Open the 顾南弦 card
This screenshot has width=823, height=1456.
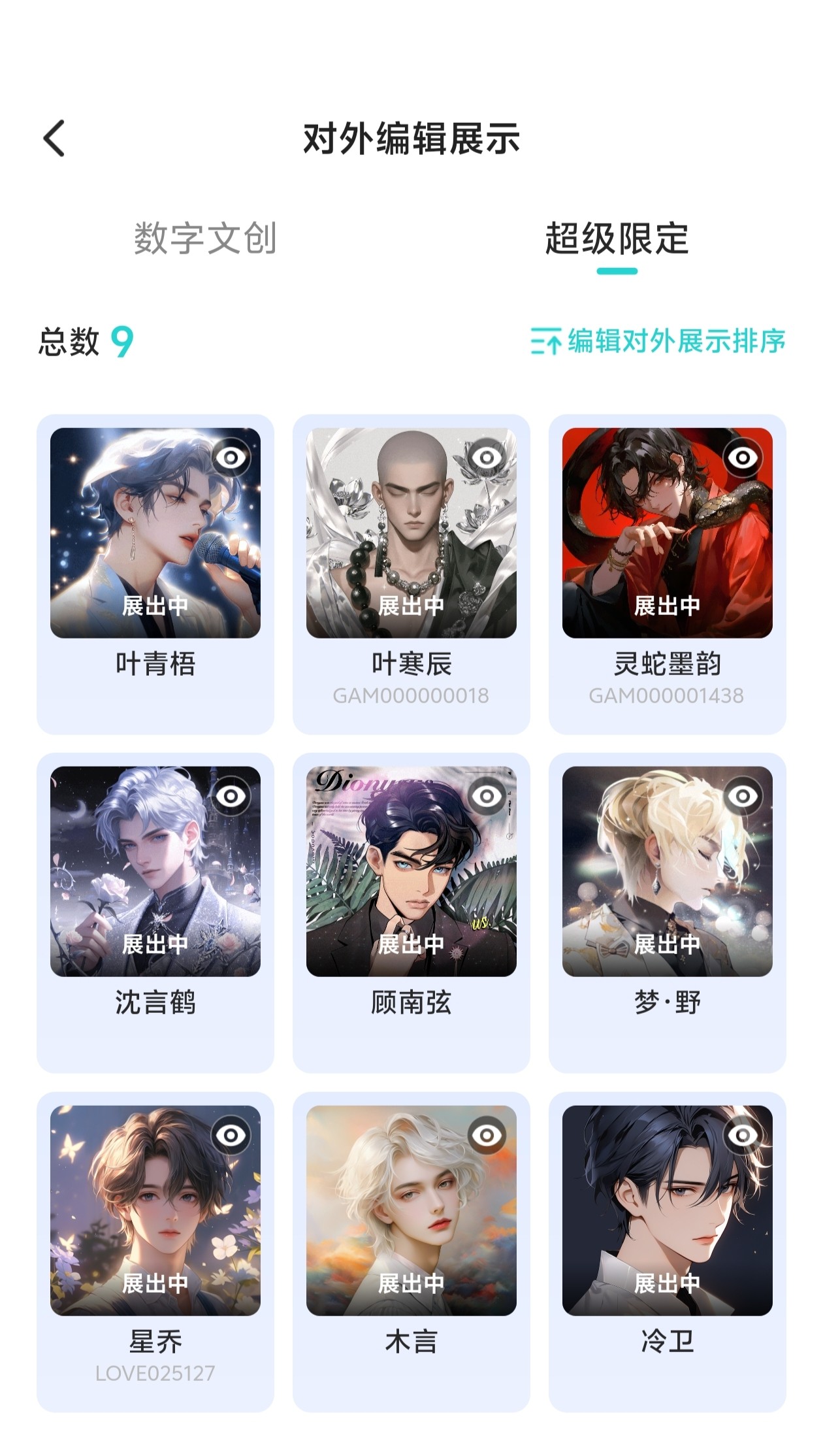point(411,913)
